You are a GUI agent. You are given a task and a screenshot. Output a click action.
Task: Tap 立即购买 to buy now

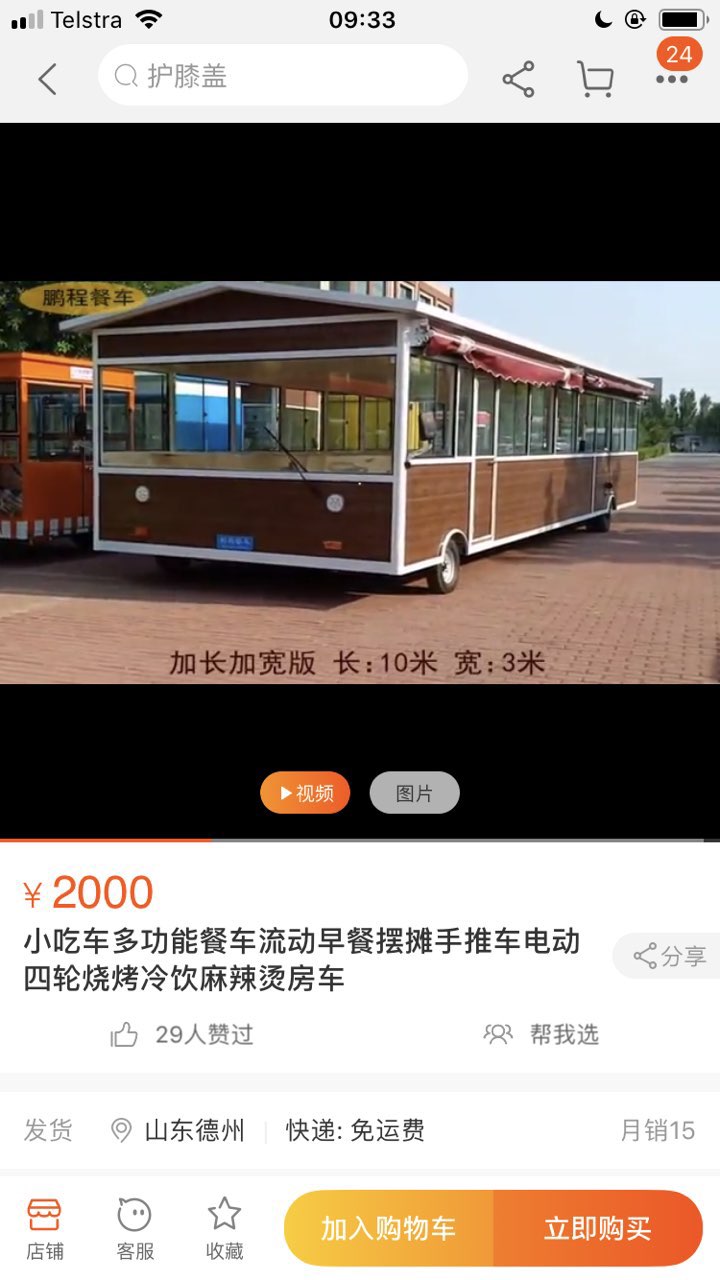597,1228
